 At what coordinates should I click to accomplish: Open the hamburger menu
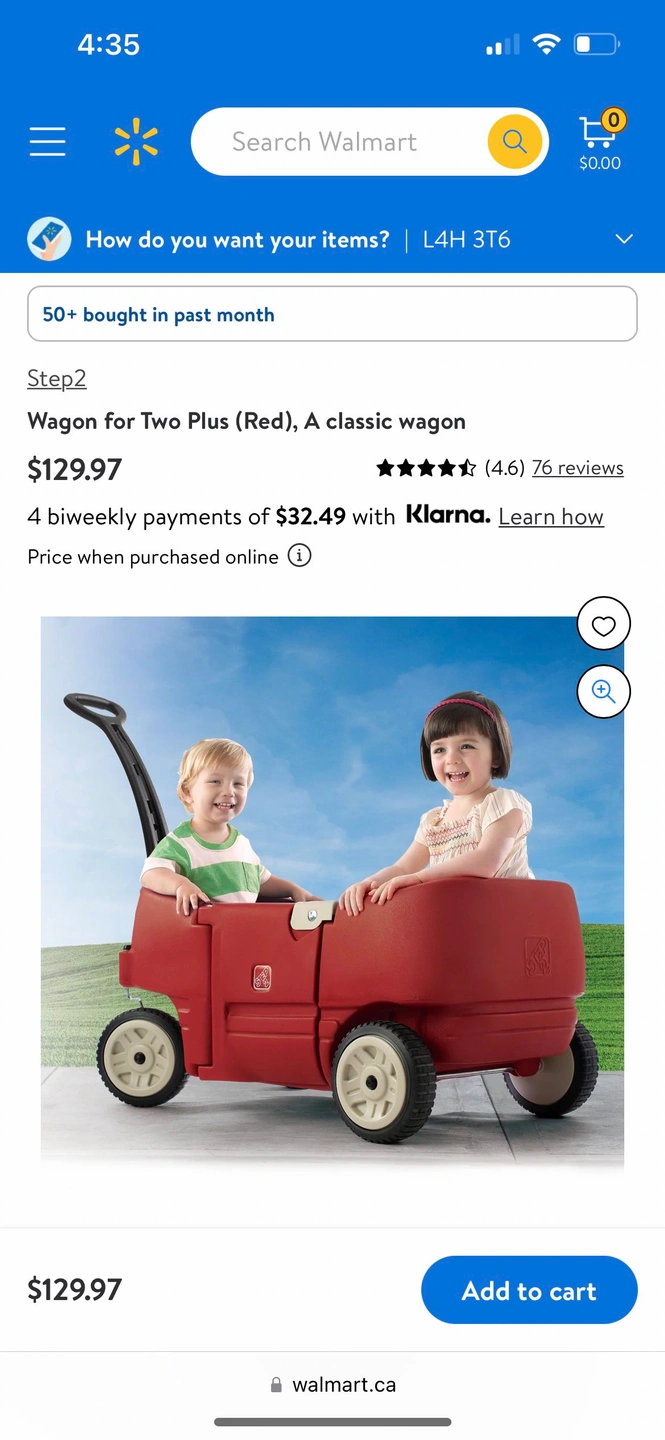[x=47, y=142]
